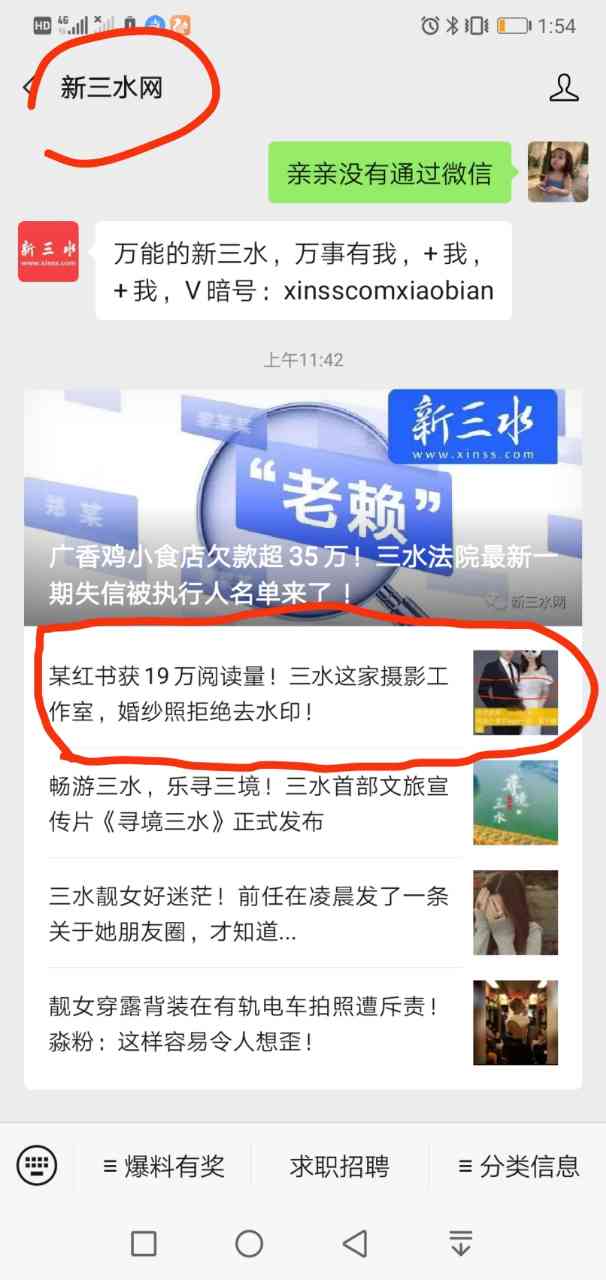Image resolution: width=606 pixels, height=1280 pixels.
Task: Open the recent apps view
Action: pos(144,1243)
